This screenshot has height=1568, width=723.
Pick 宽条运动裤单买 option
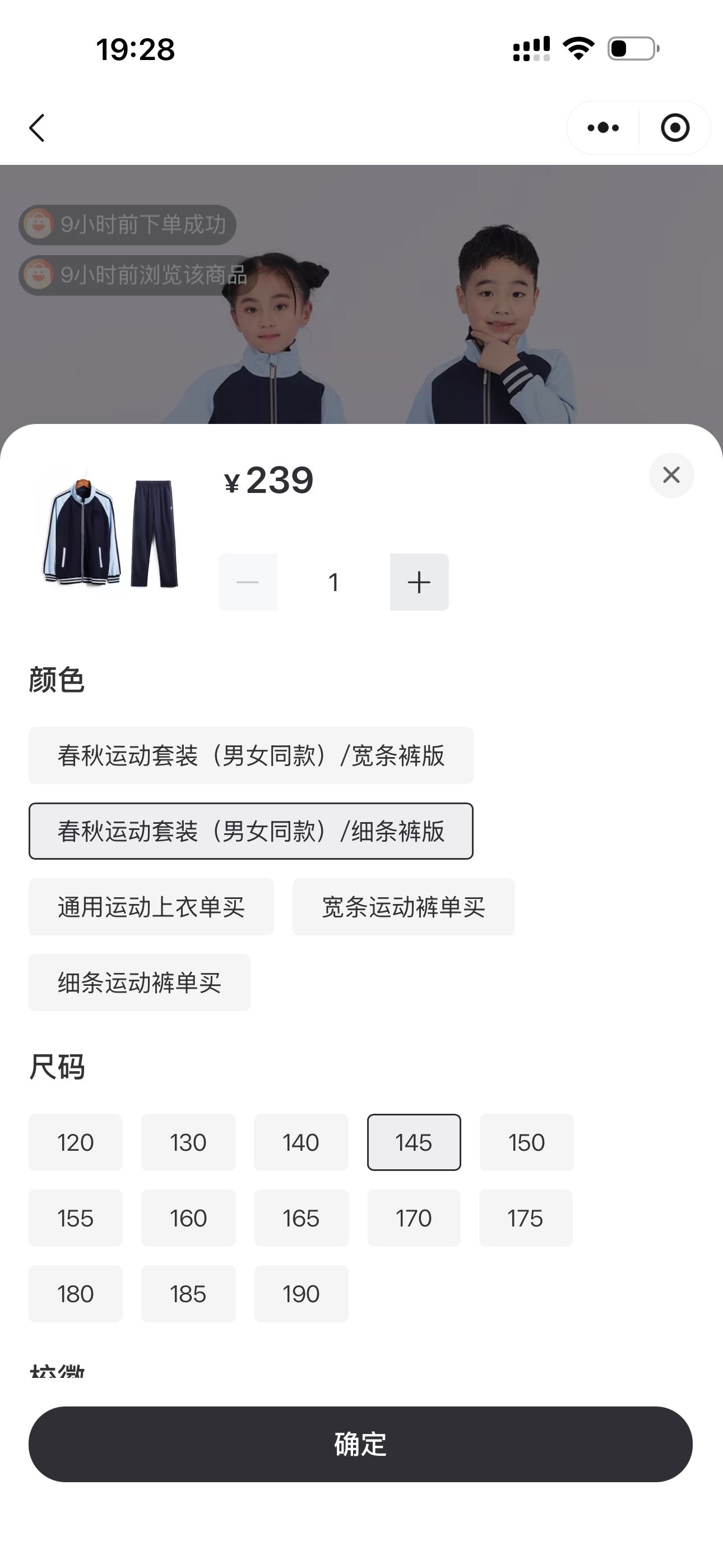point(403,907)
